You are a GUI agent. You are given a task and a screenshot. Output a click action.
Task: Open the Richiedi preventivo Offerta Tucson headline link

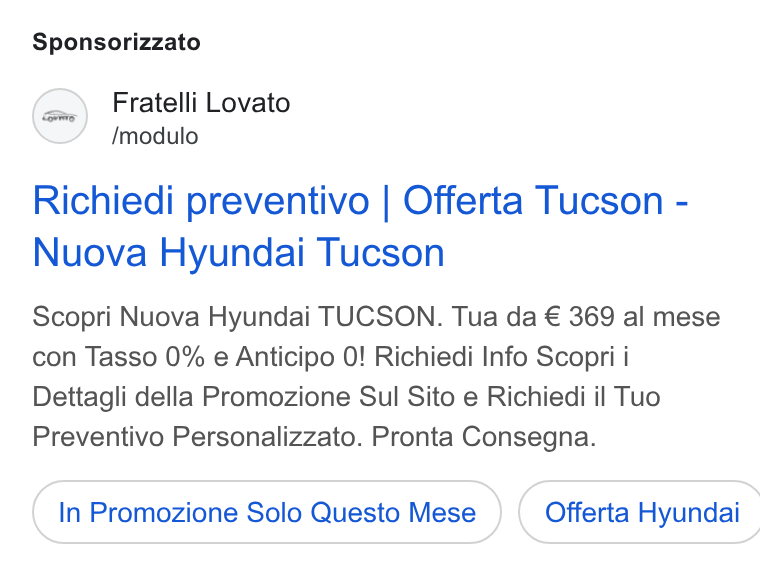(360, 226)
